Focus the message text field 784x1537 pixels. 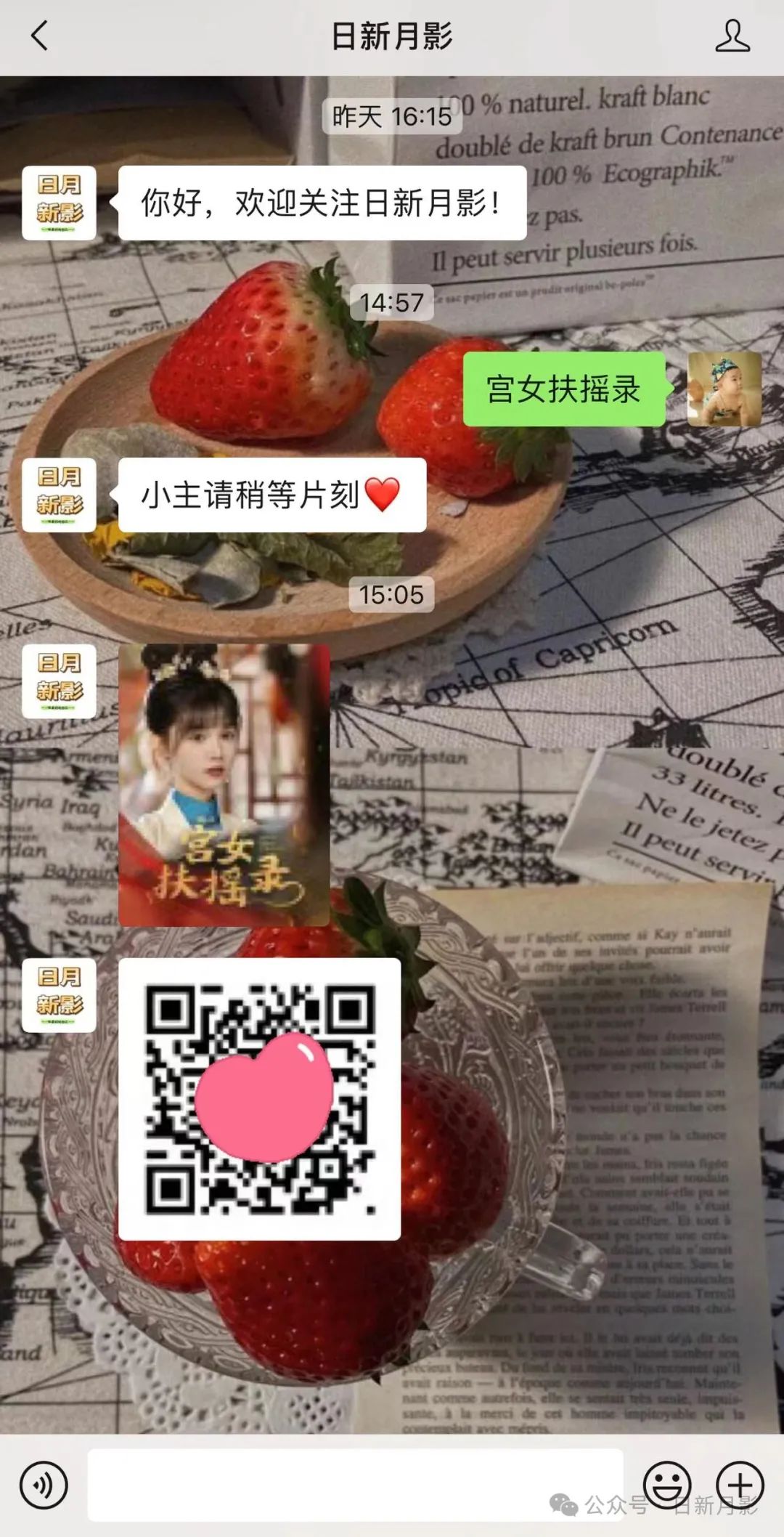tap(356, 1485)
